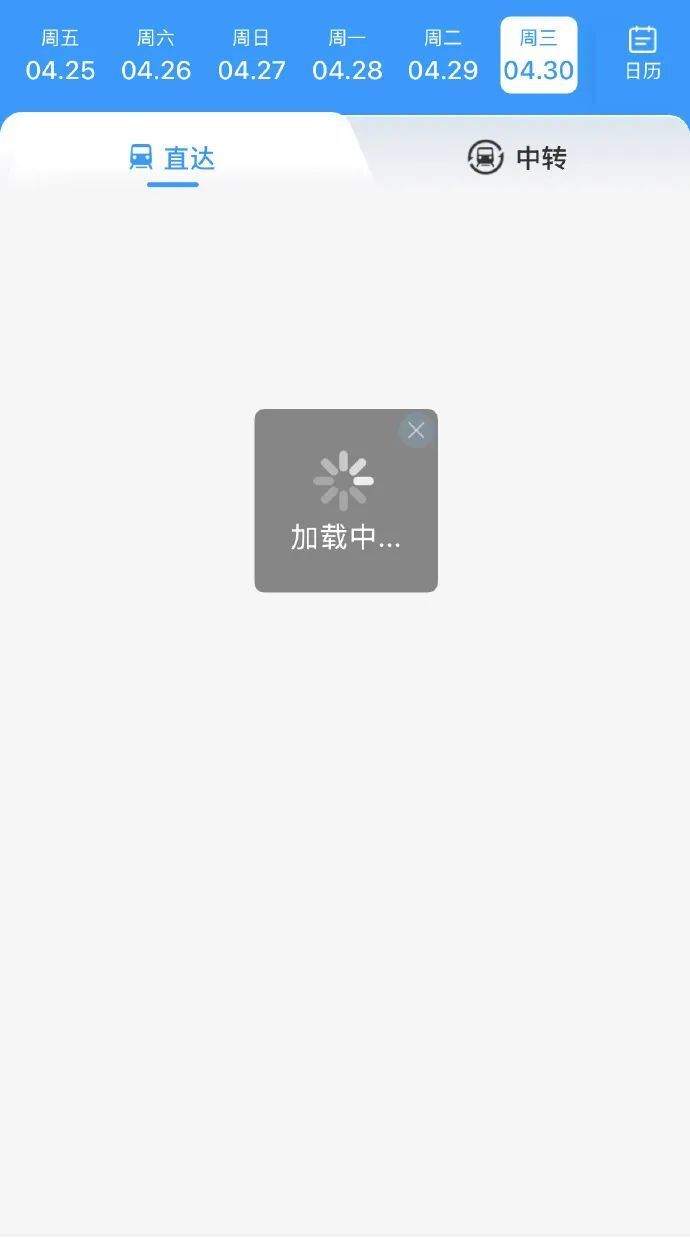Select Saturday 04.26 date

coord(156,56)
